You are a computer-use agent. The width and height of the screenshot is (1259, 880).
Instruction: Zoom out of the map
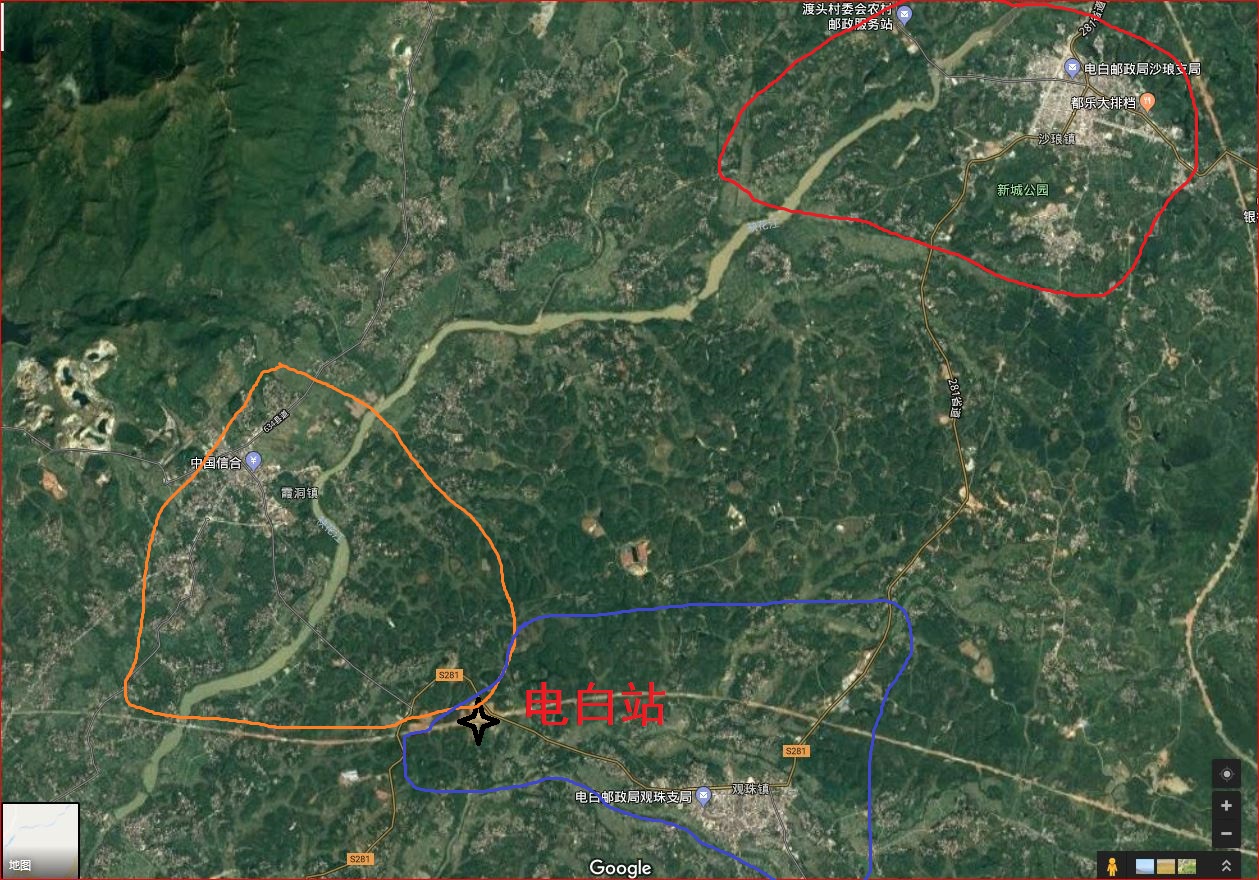1227,833
